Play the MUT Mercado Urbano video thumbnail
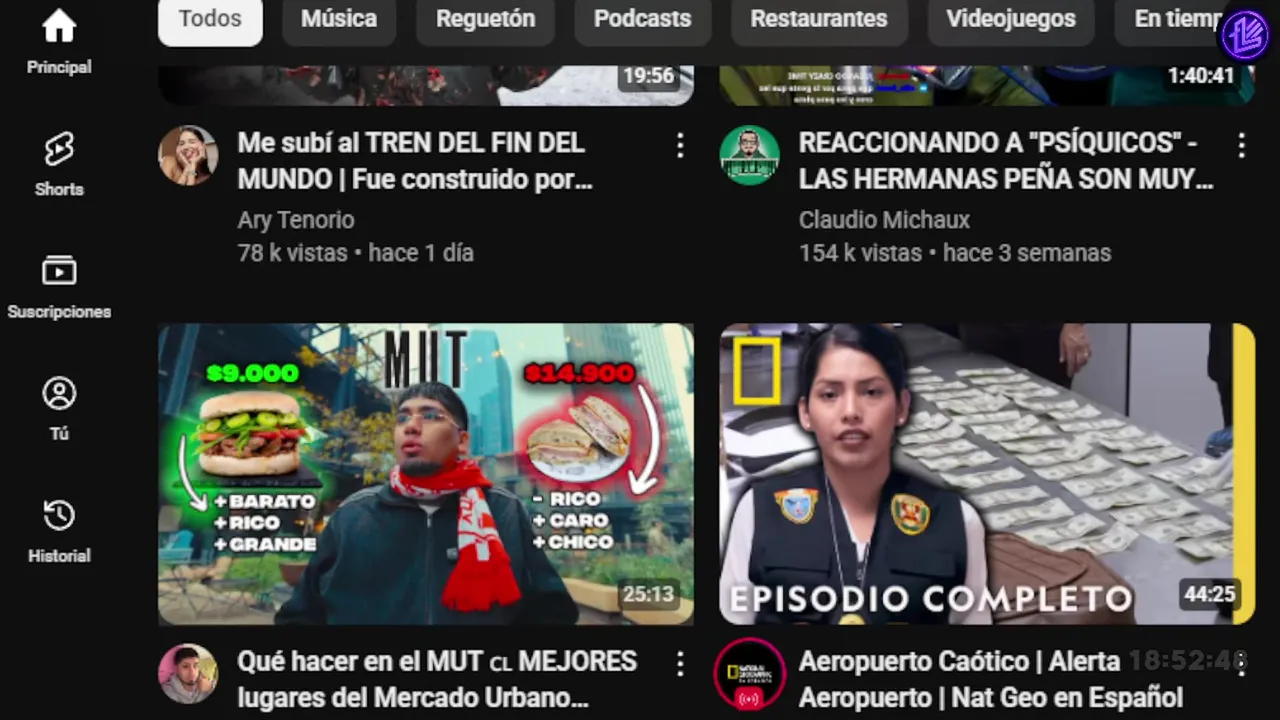Viewport: 1280px width, 720px height. [426, 474]
